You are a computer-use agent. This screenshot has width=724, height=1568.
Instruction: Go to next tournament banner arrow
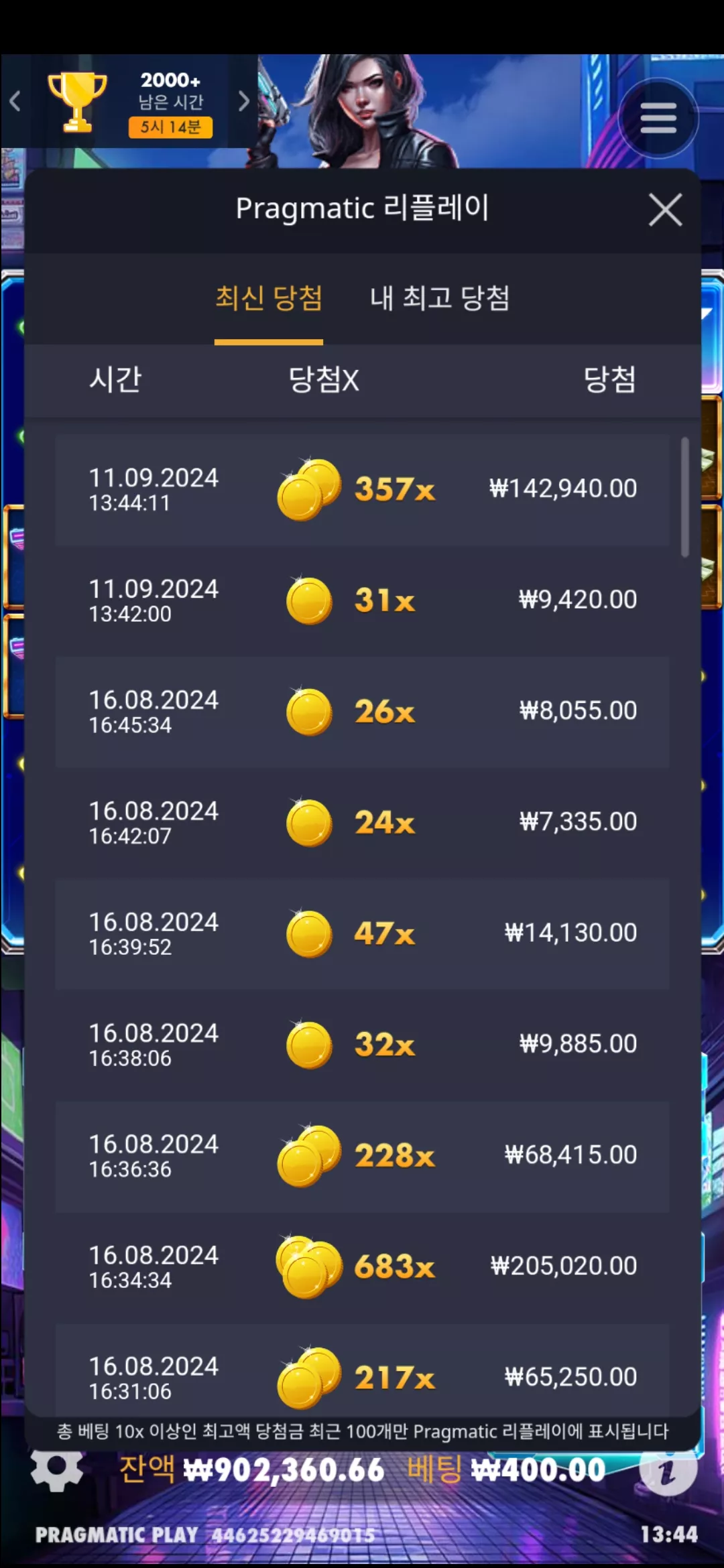click(244, 101)
